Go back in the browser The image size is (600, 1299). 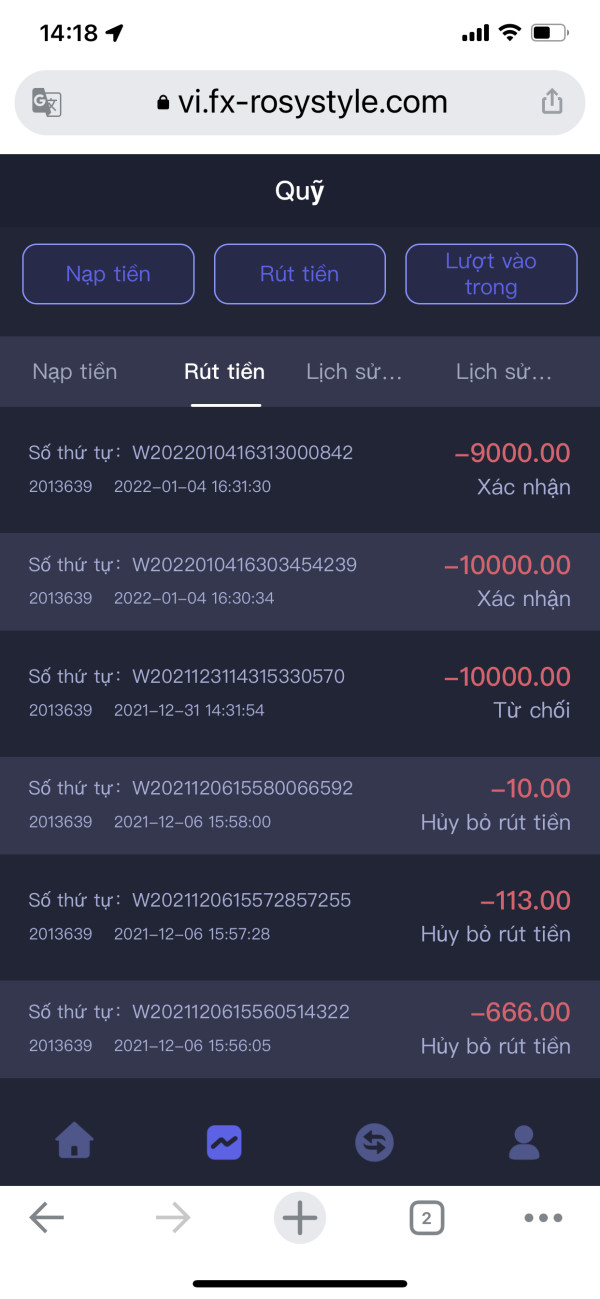pyautogui.click(x=47, y=1218)
